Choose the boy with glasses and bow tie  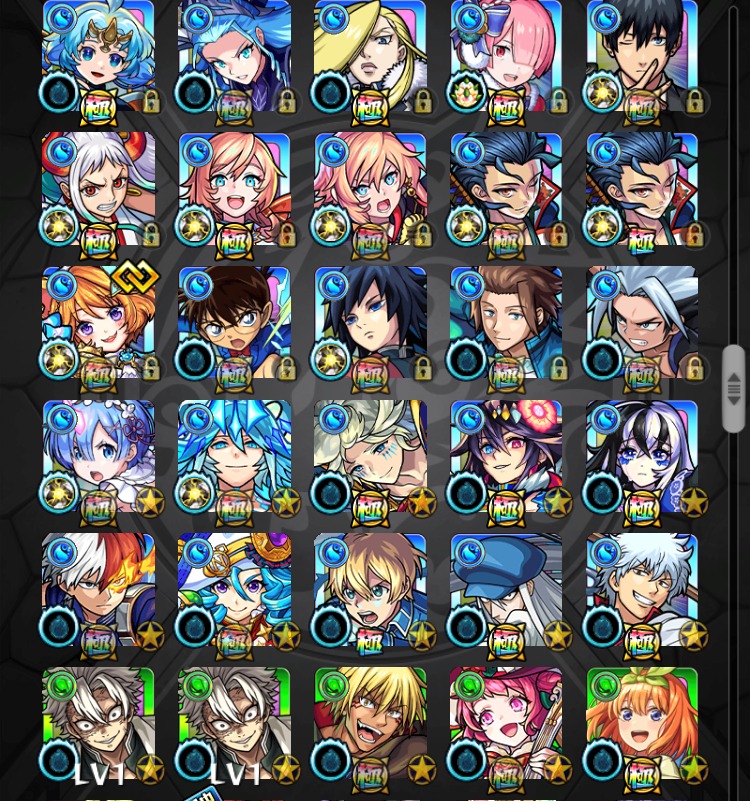pyautogui.click(x=234, y=322)
